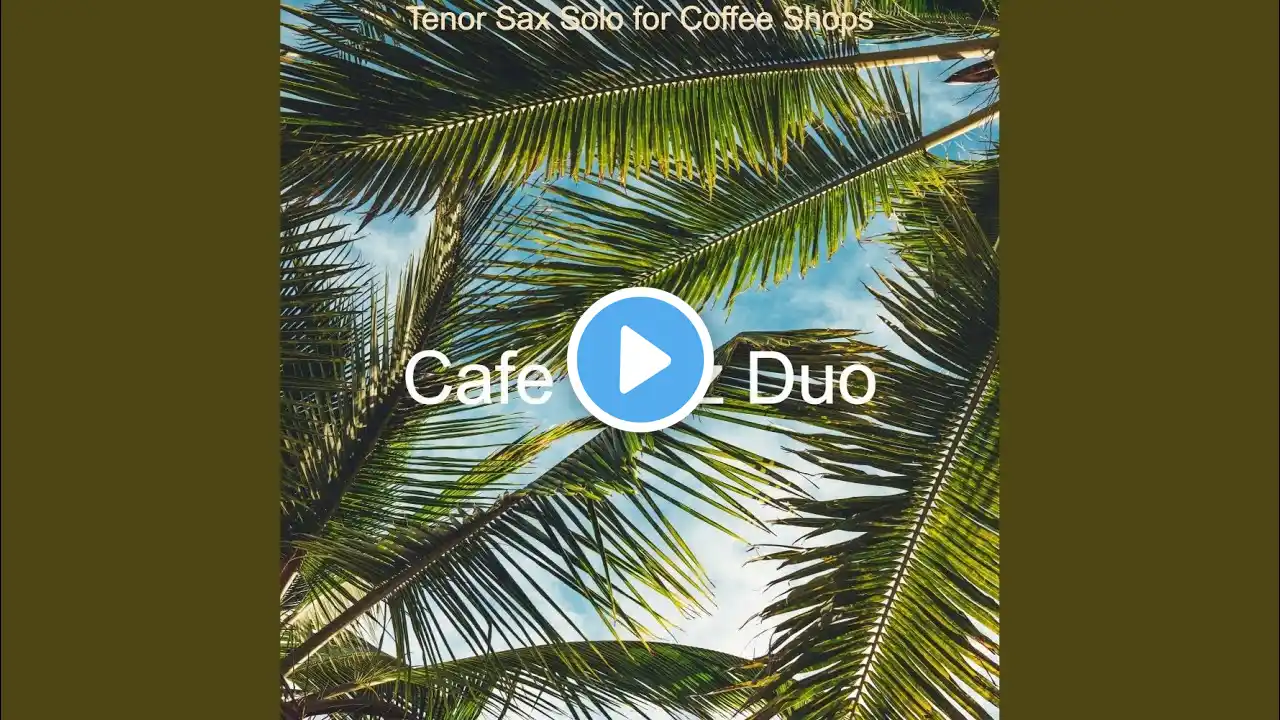Play the Cafe Jazz Duo video

pyautogui.click(x=640, y=360)
